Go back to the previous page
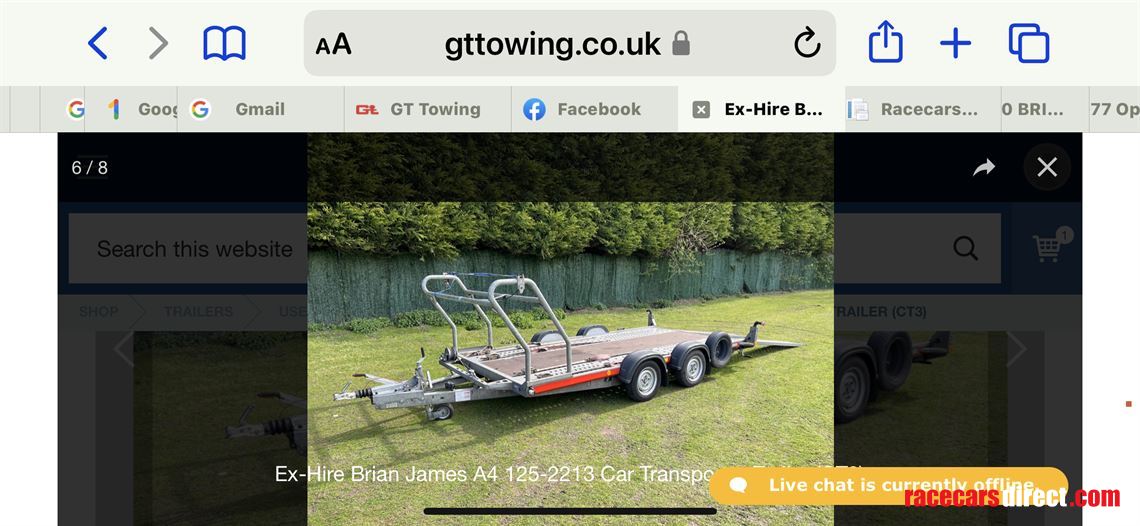Screen dimensions: 1140x526 tap(97, 43)
